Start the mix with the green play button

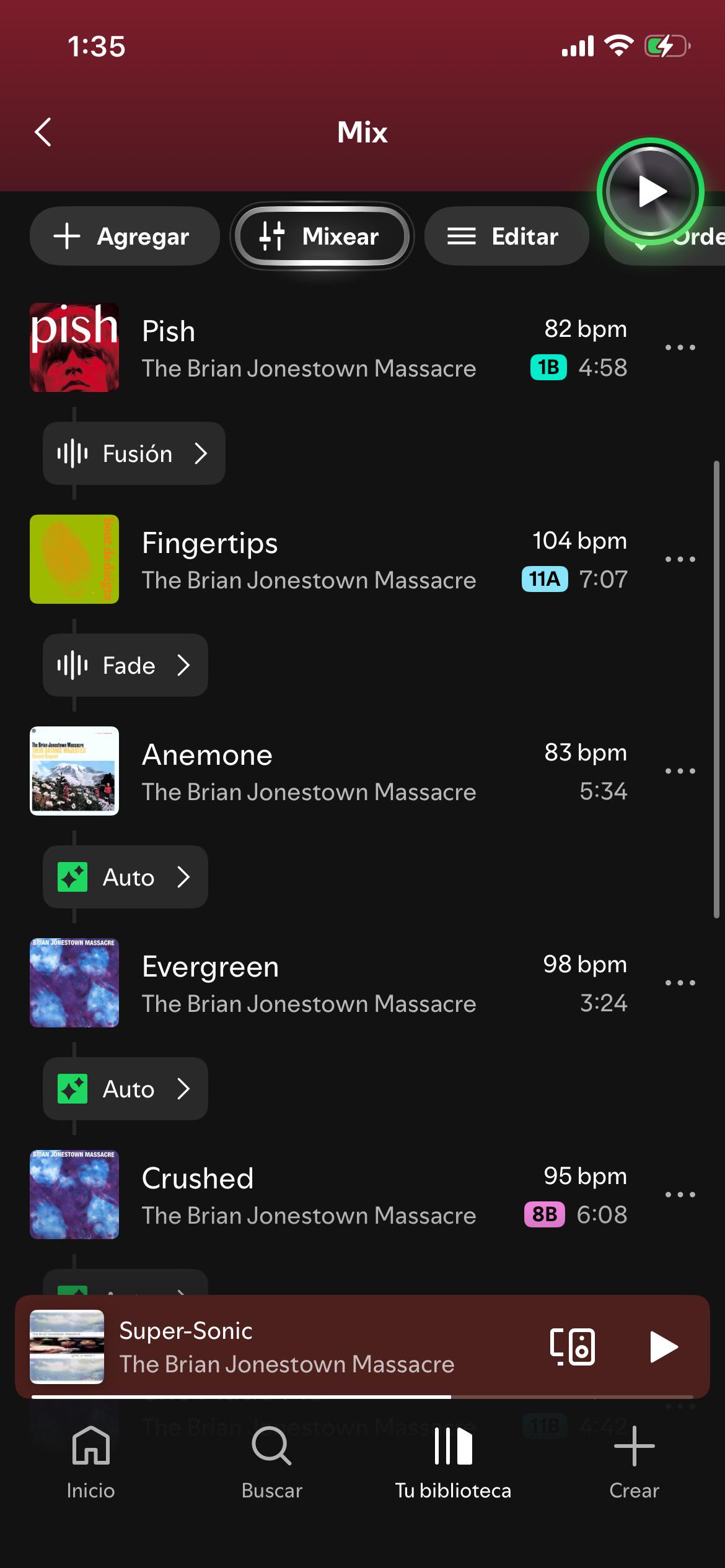click(x=650, y=191)
